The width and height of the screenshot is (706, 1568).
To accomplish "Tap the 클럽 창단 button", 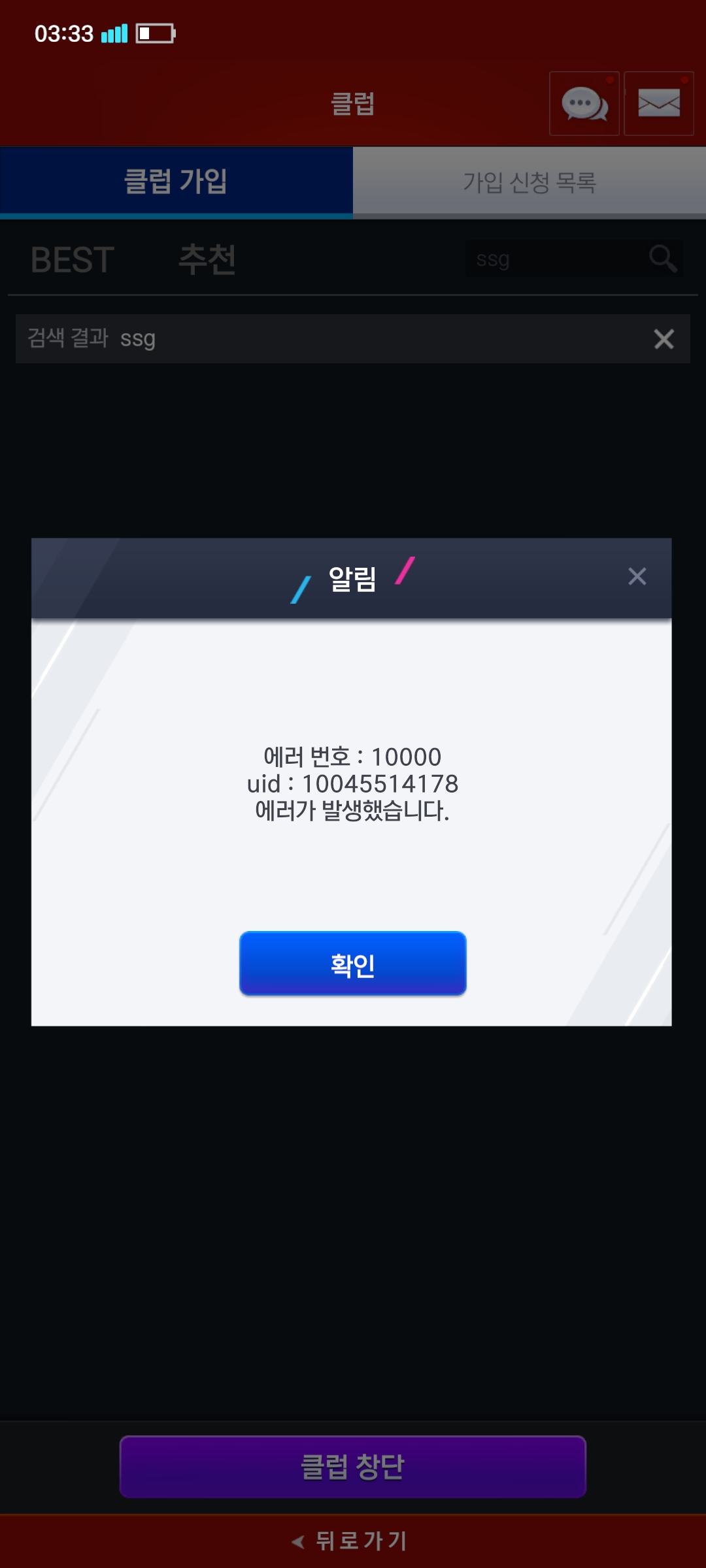I will point(352,1467).
